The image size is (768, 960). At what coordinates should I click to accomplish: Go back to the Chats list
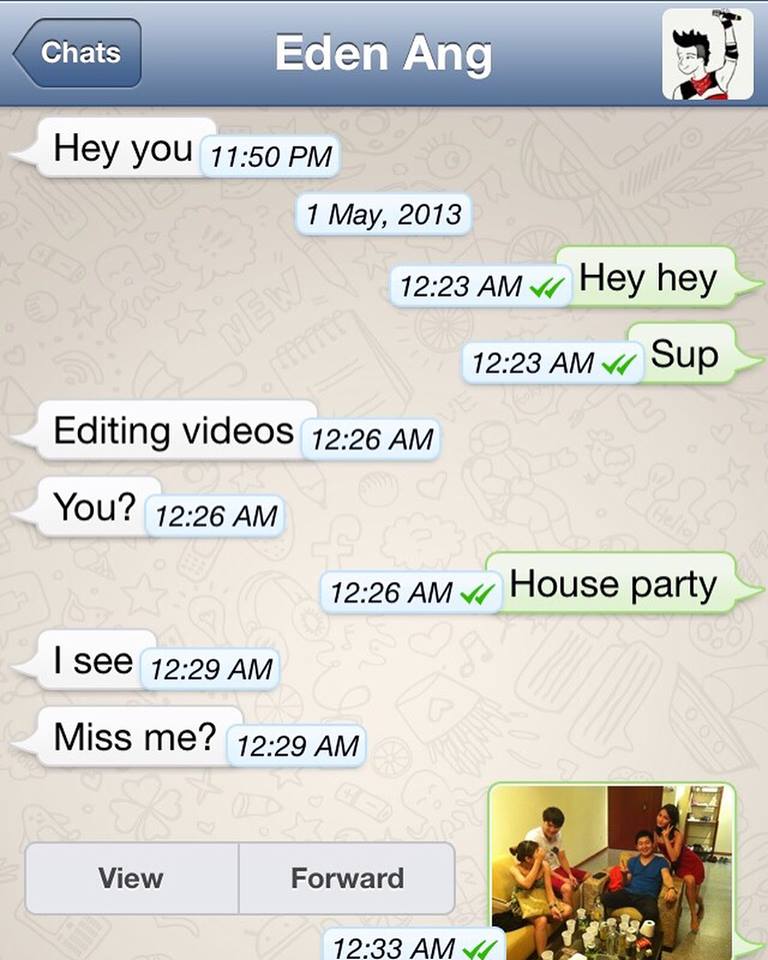point(78,53)
